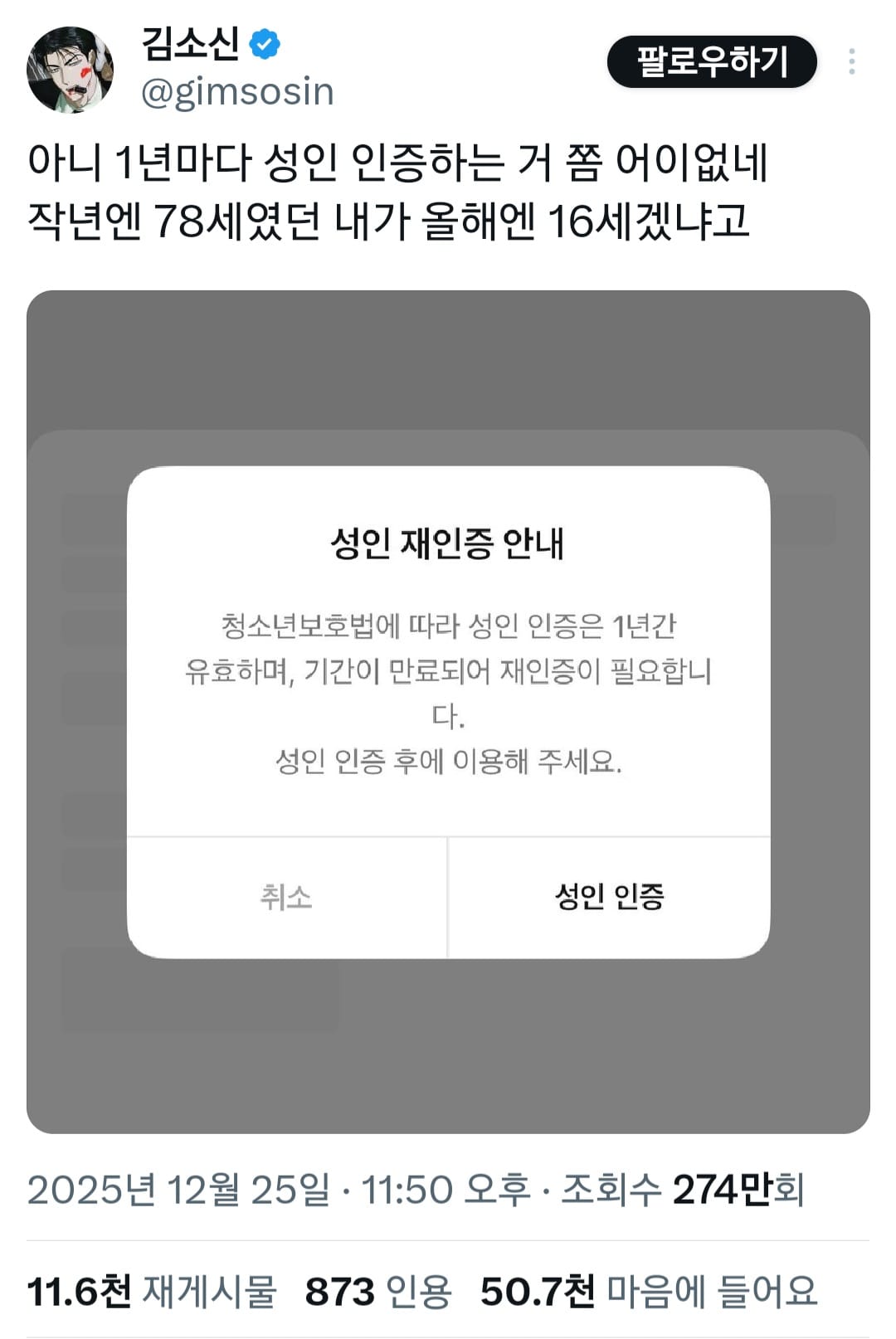The width and height of the screenshot is (896, 1339).
Task: View the 50.7천 마음에 들어요 likes
Action: coord(649,1291)
